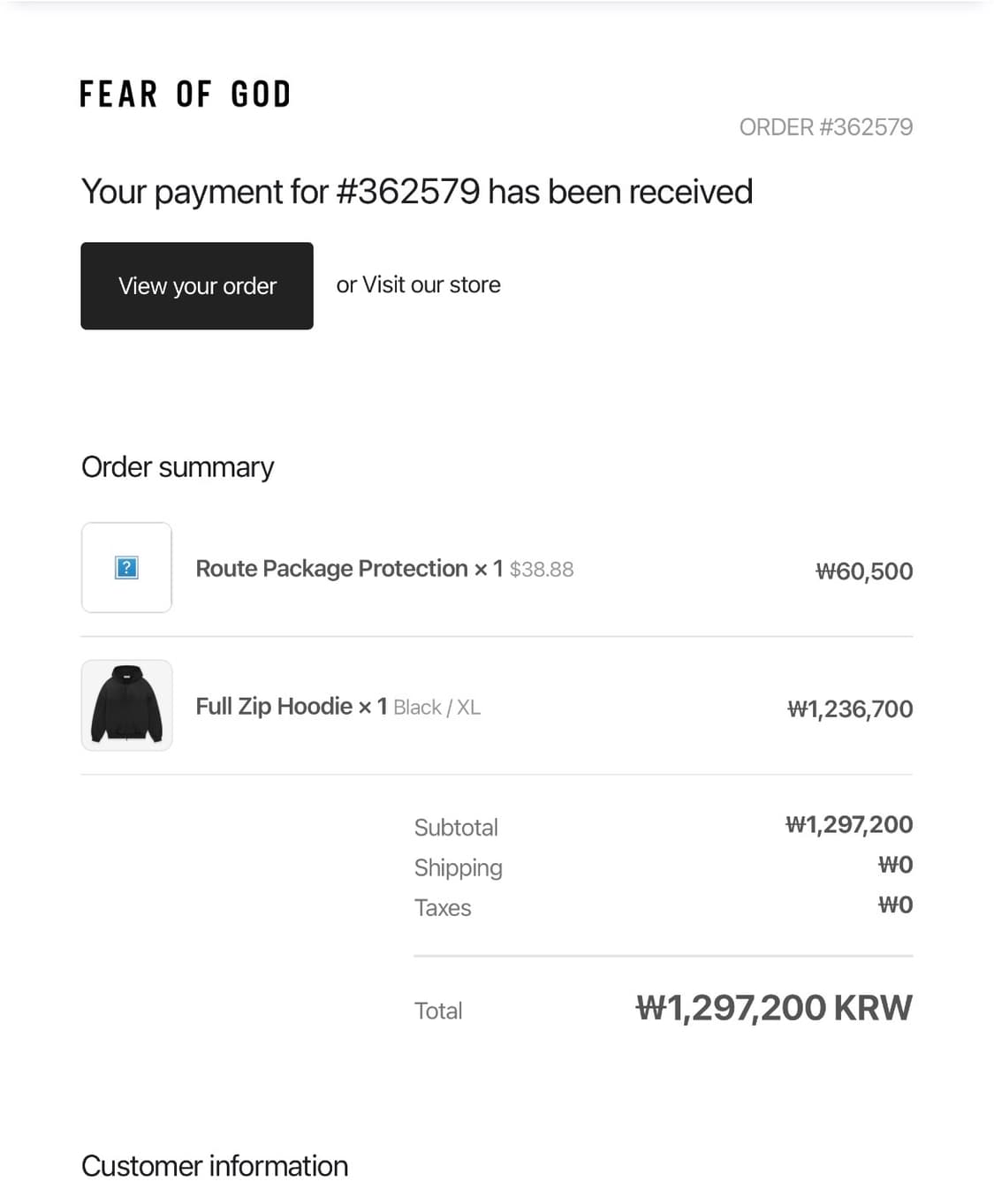Select the Full Zip Hoodie product title
Image resolution: width=994 pixels, height=1204 pixels.
pos(277,706)
